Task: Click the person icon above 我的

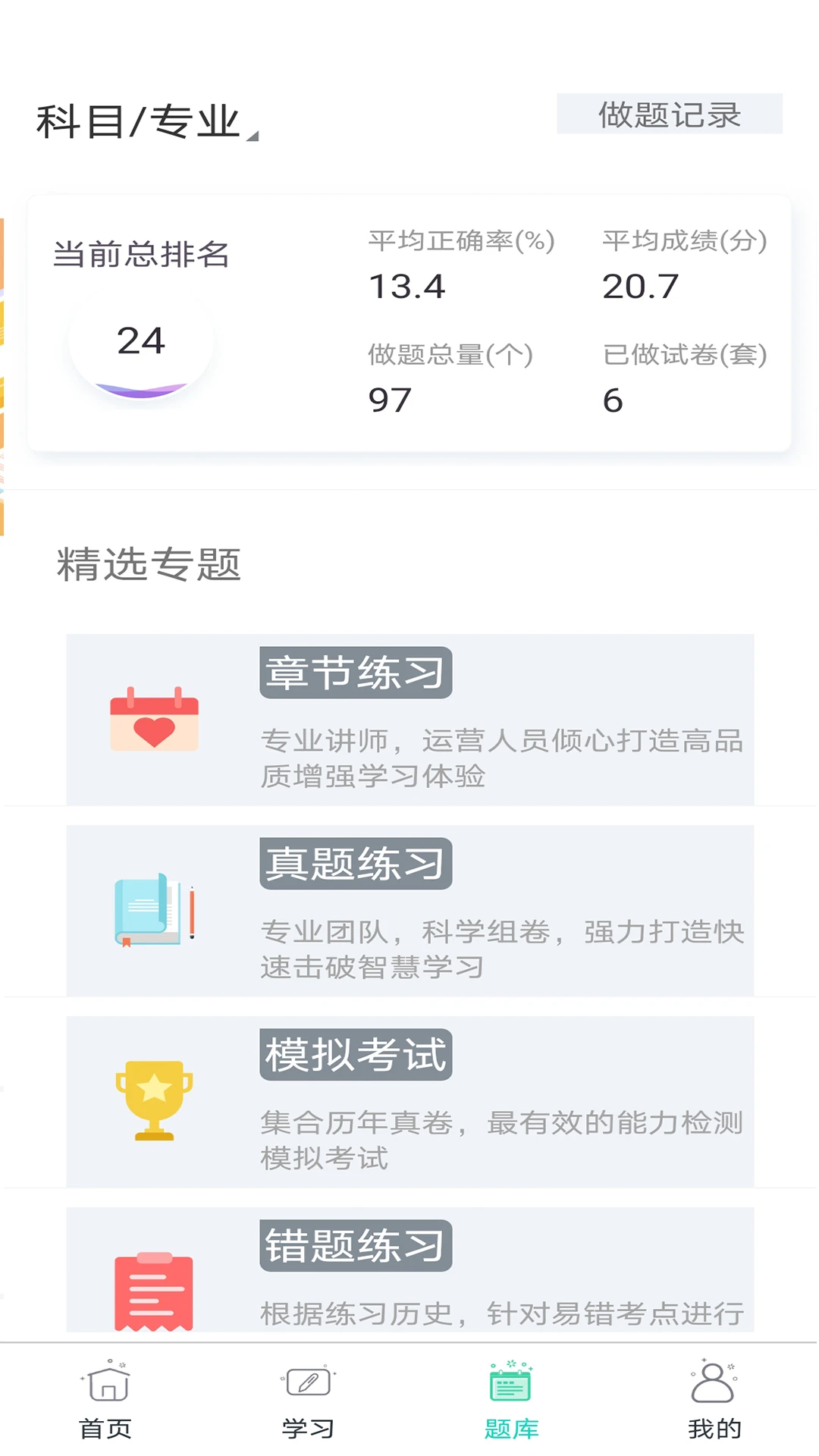Action: pyautogui.click(x=713, y=1382)
